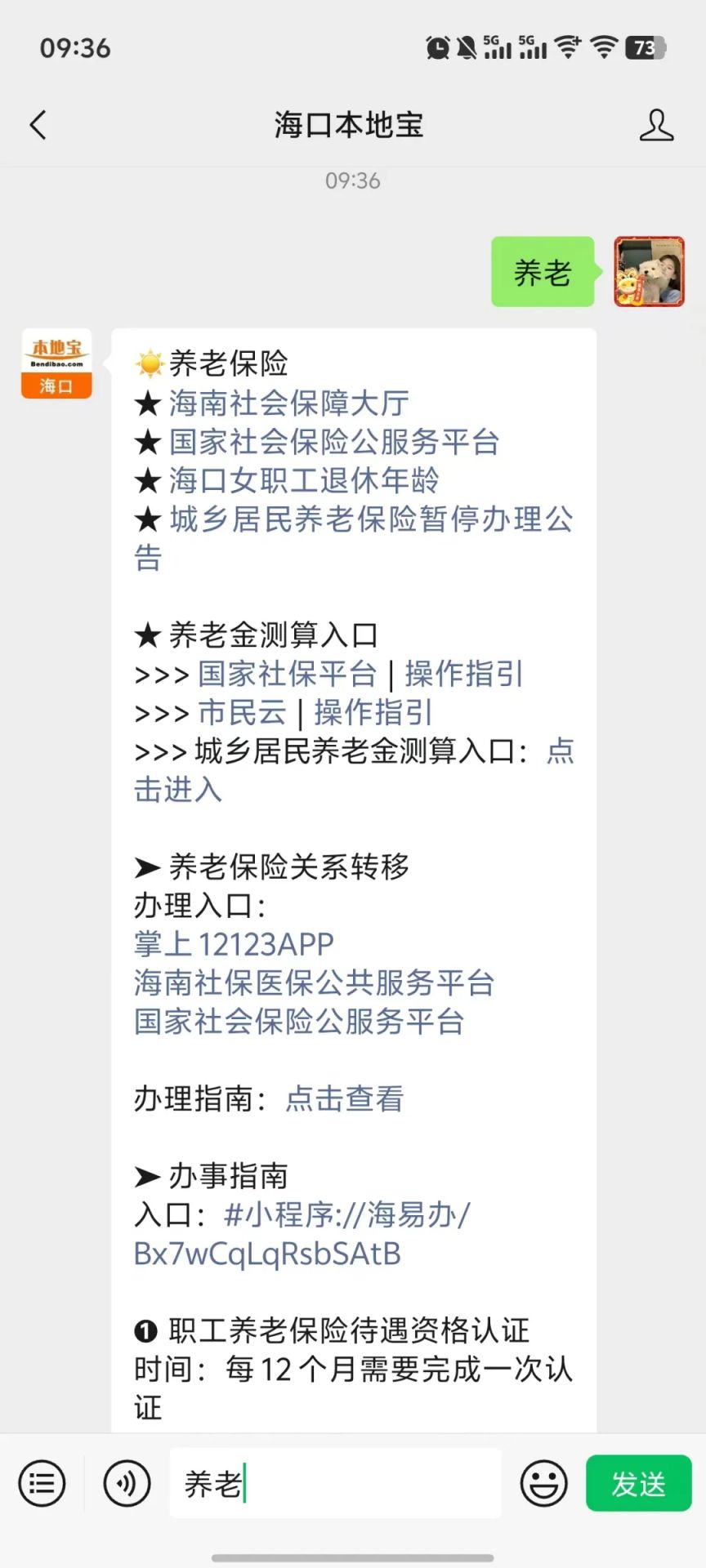Open the 掌上12123APP link
This screenshot has width=706, height=1568.
tap(234, 944)
